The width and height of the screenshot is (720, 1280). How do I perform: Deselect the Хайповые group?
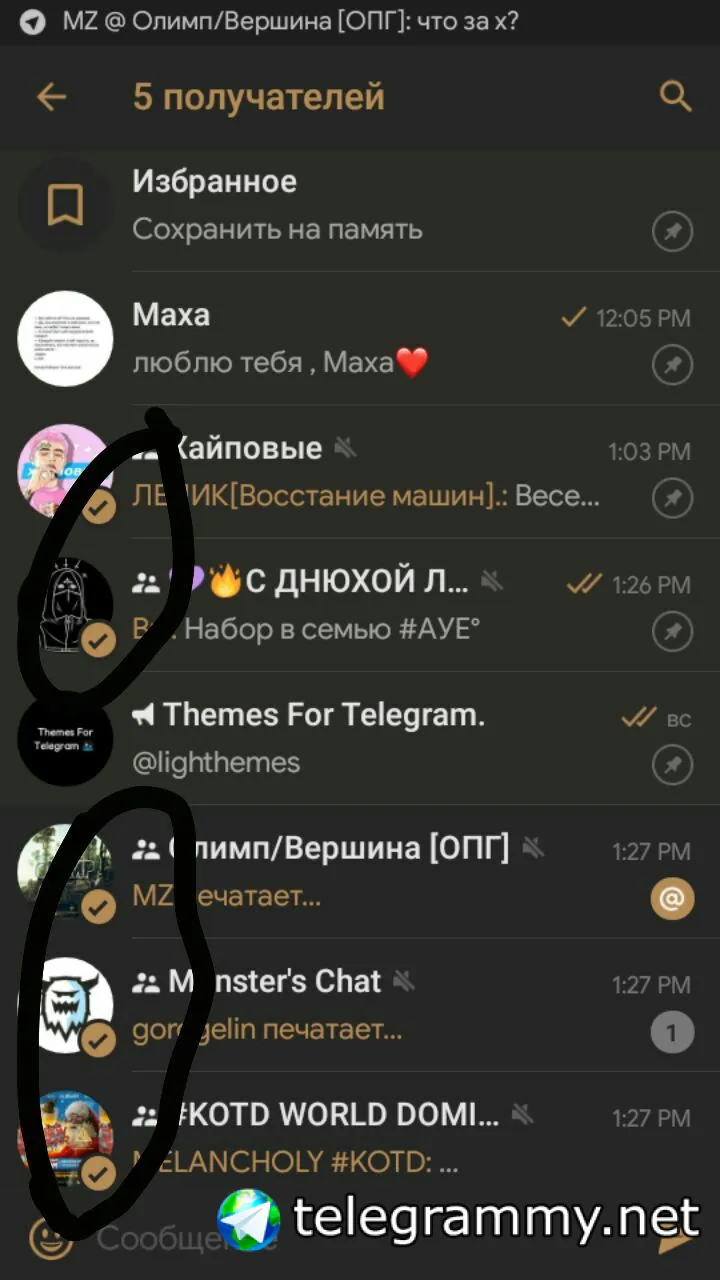(x=360, y=472)
